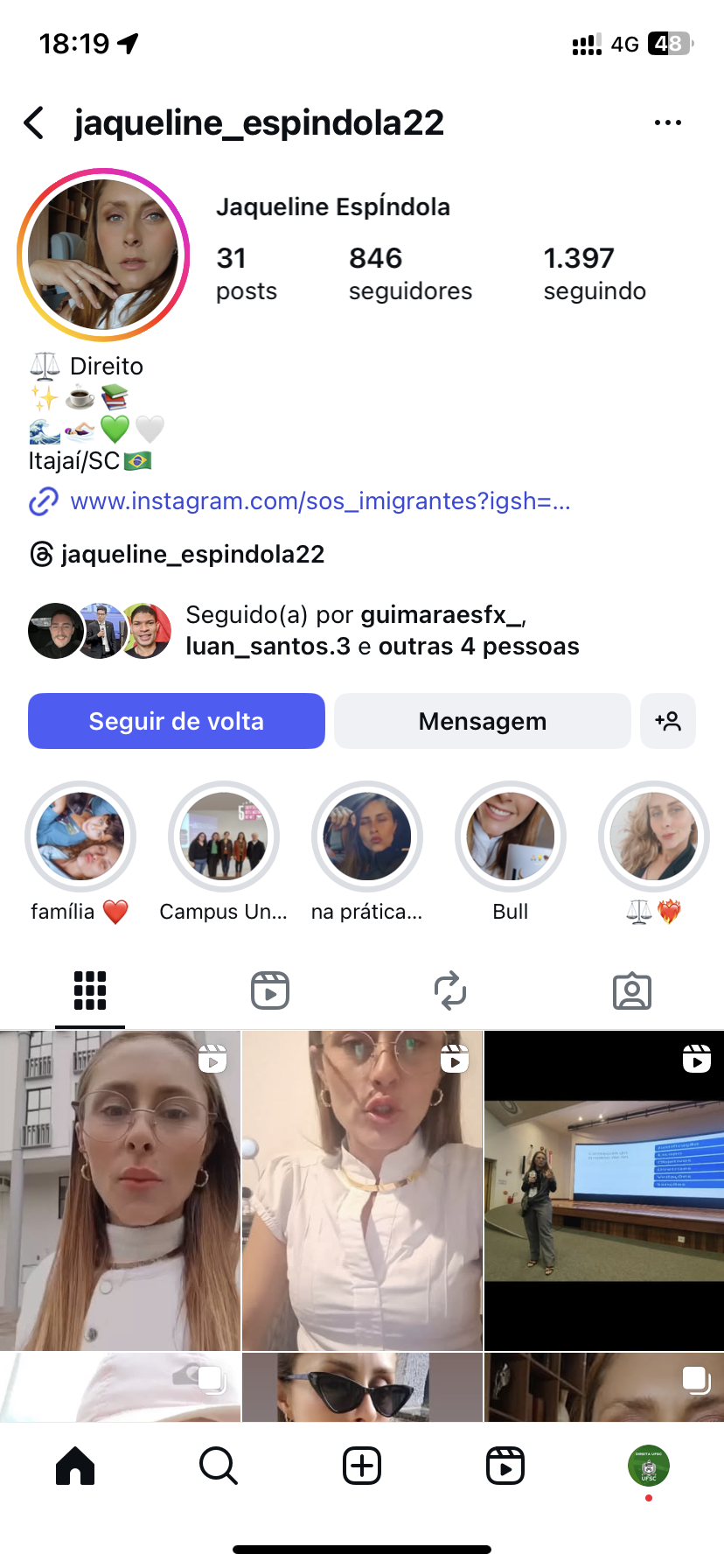Screen dimensions: 724x1568
Task: Send a message via Mensagem
Action: (482, 721)
